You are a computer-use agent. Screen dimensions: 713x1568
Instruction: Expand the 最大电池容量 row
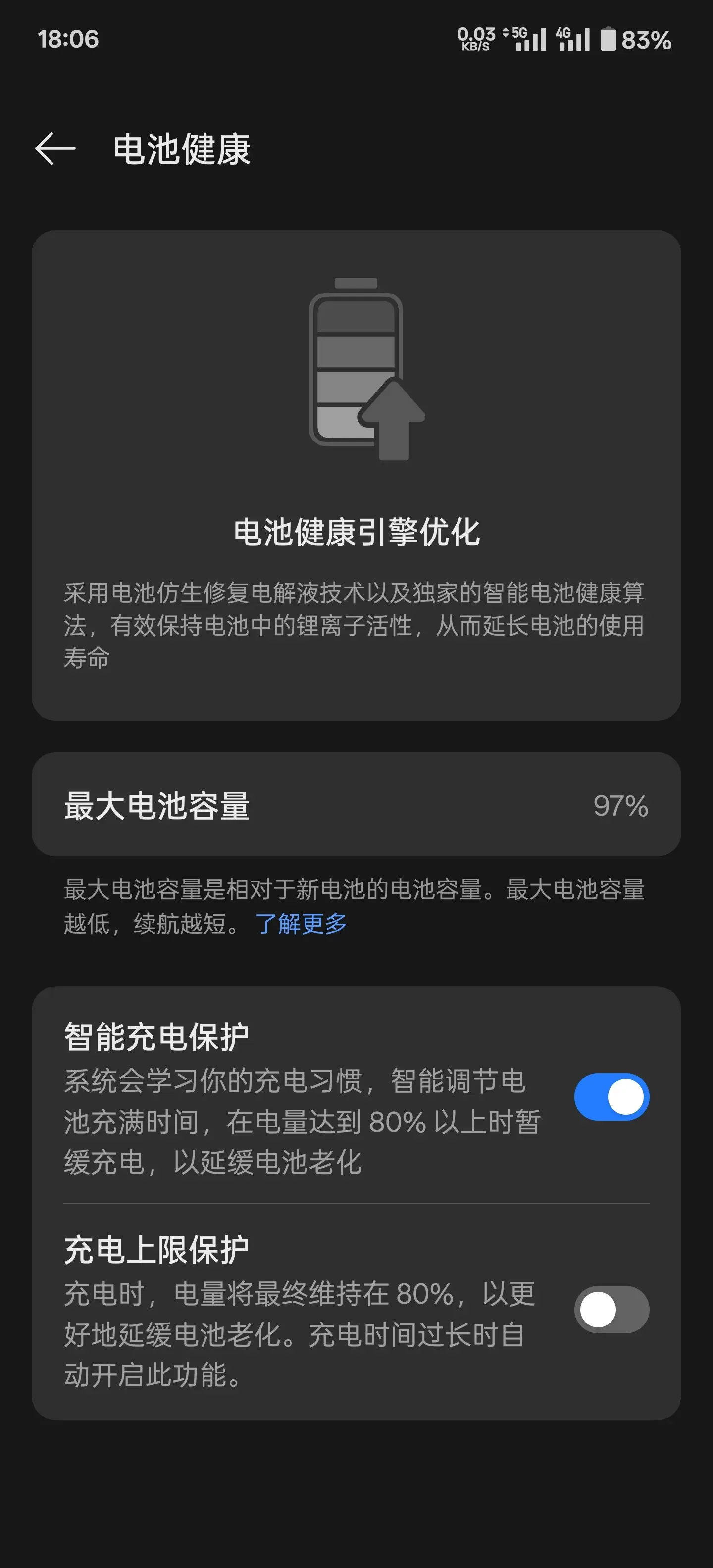(356, 804)
